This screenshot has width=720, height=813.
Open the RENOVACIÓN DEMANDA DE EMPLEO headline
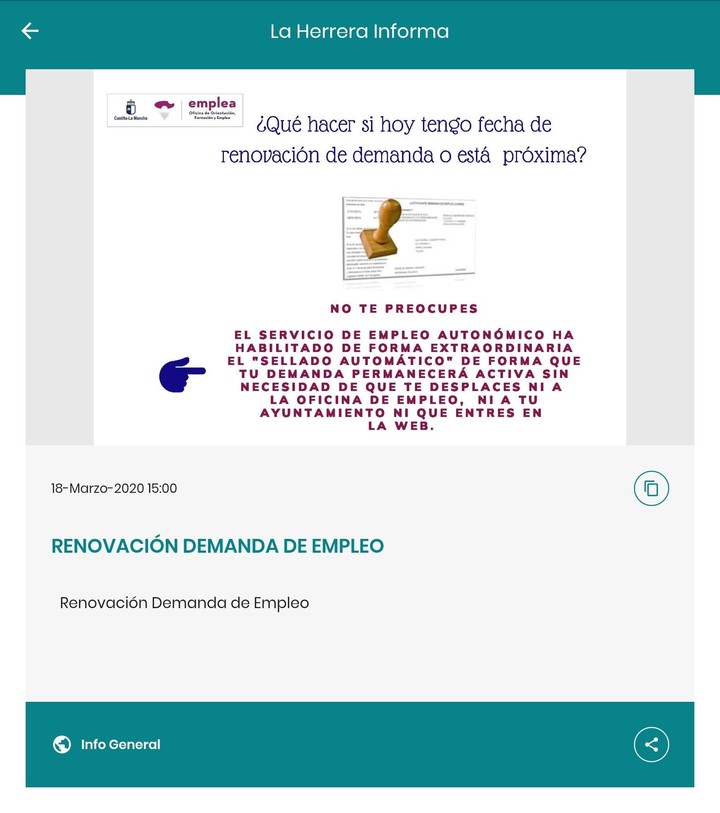point(216,546)
